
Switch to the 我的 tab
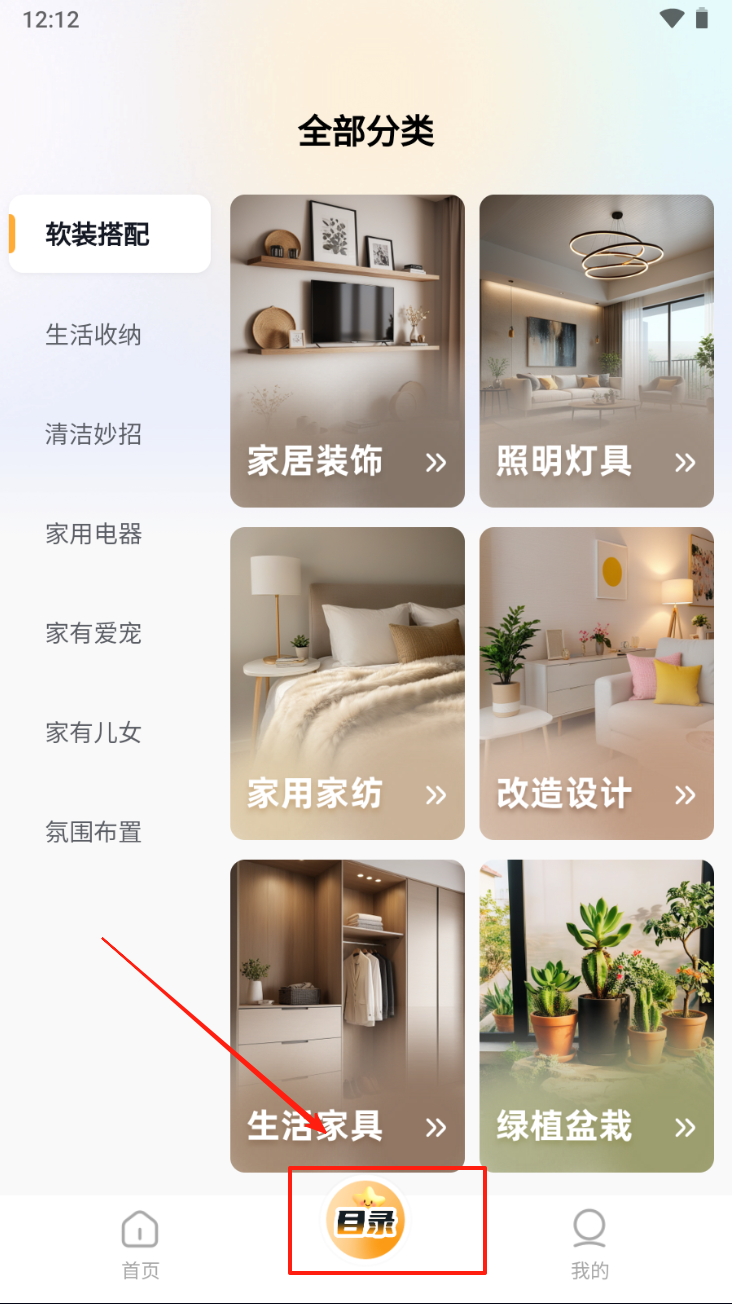click(x=589, y=1244)
